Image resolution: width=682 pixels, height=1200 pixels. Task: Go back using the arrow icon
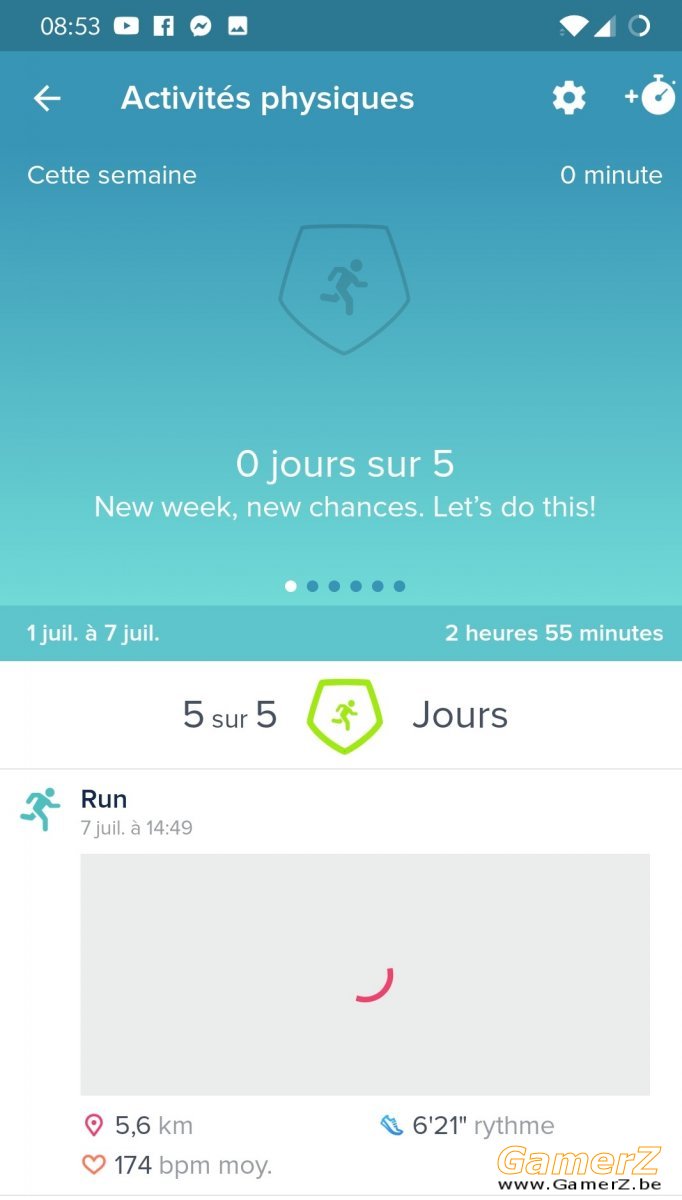47,98
